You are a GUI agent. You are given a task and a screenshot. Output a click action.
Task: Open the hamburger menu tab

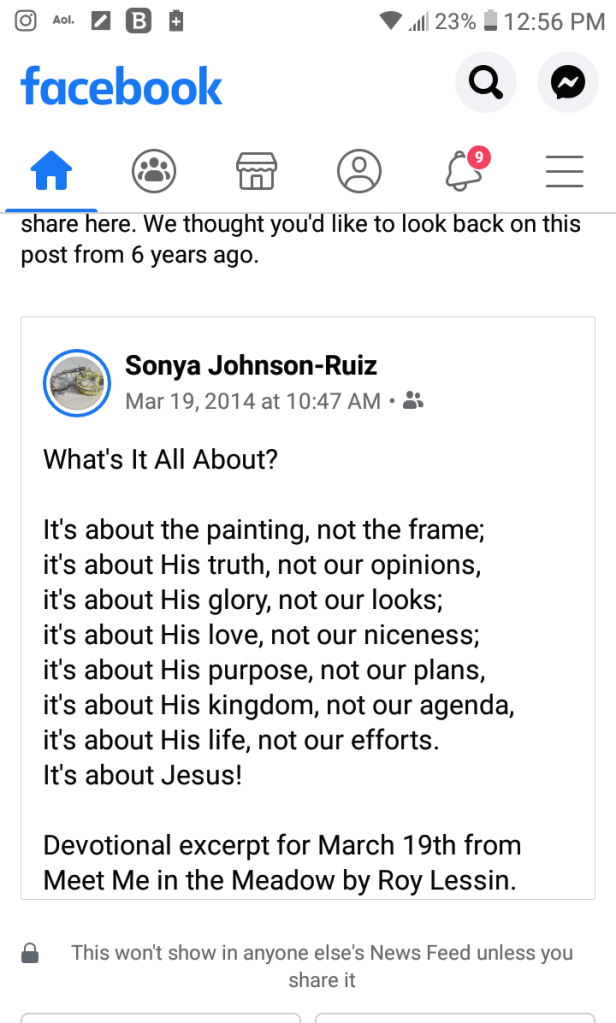point(565,171)
